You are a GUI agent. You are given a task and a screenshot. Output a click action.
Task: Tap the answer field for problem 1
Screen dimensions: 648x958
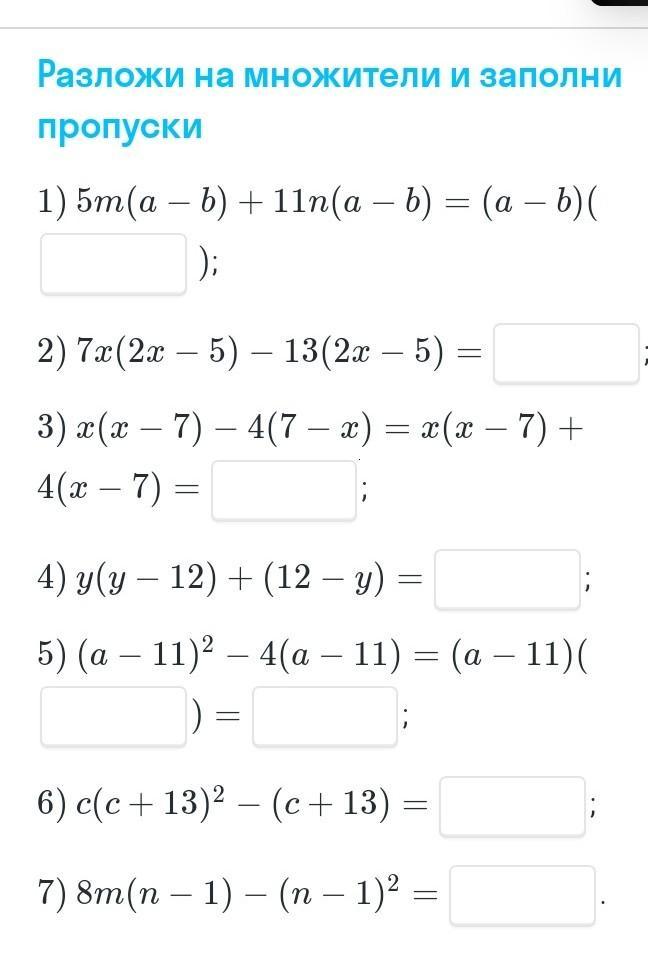click(x=114, y=264)
